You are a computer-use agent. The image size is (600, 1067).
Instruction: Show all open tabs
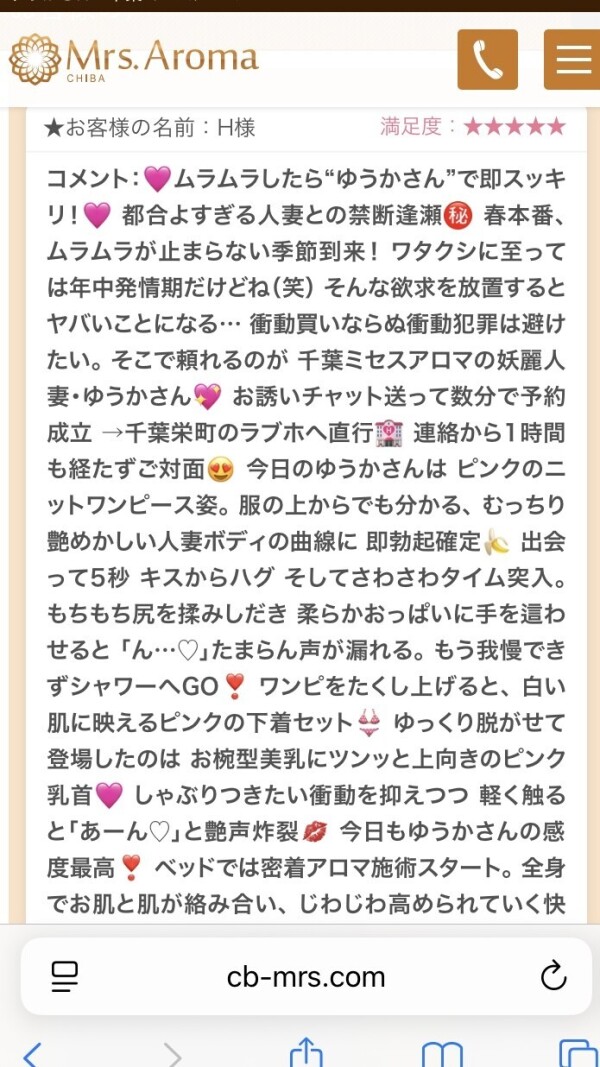coord(576,1053)
